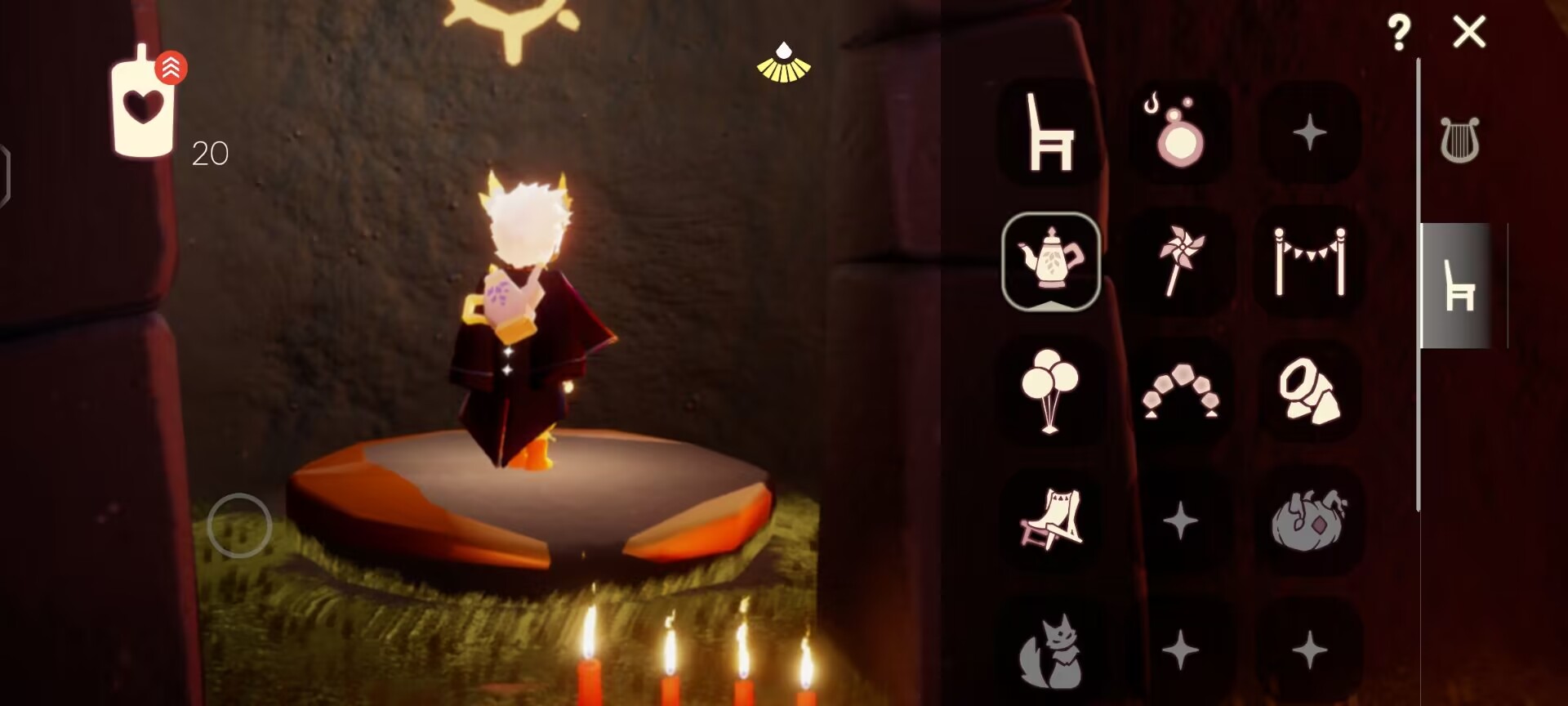
Task: Pick the bunting flag banner prop
Action: pos(1309,261)
